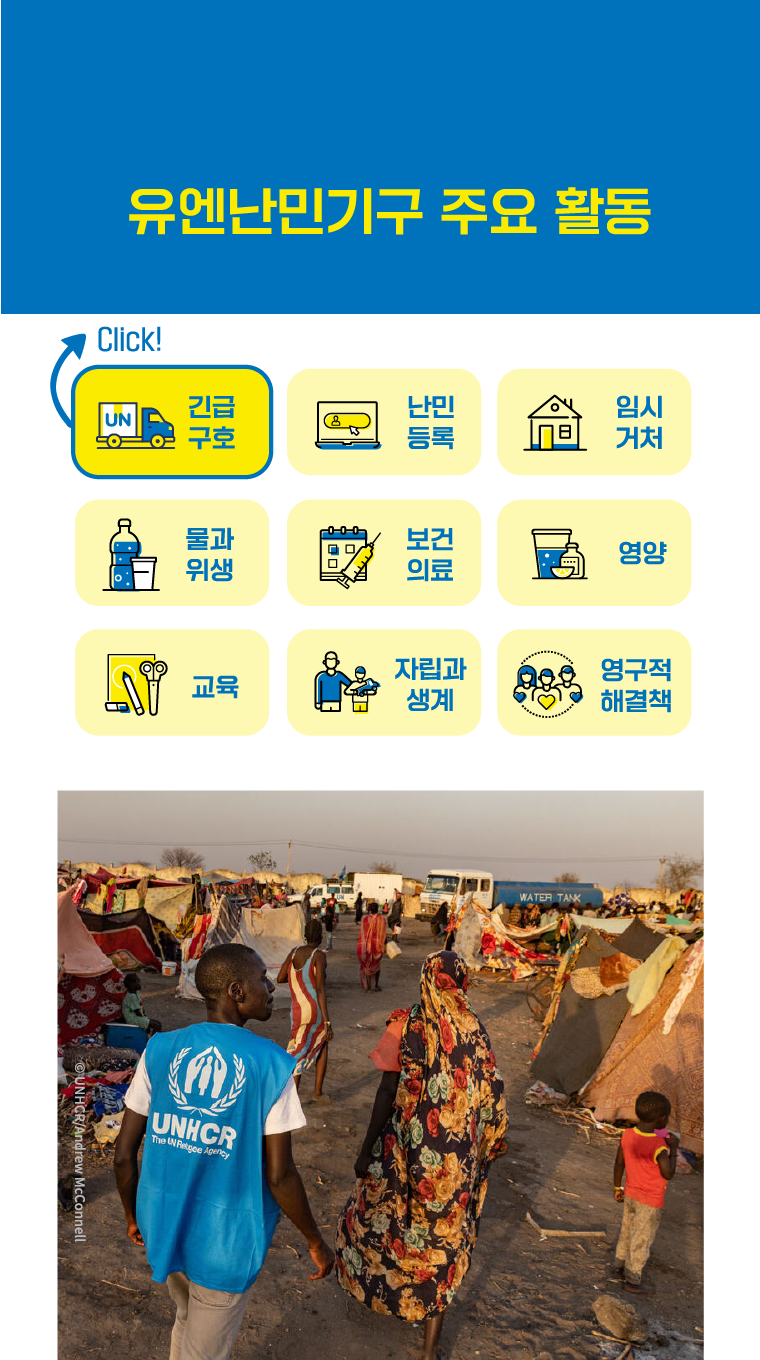Viewport: 760px width, 1360px height.
Task: View the 교육 education activity
Action: tap(172, 683)
